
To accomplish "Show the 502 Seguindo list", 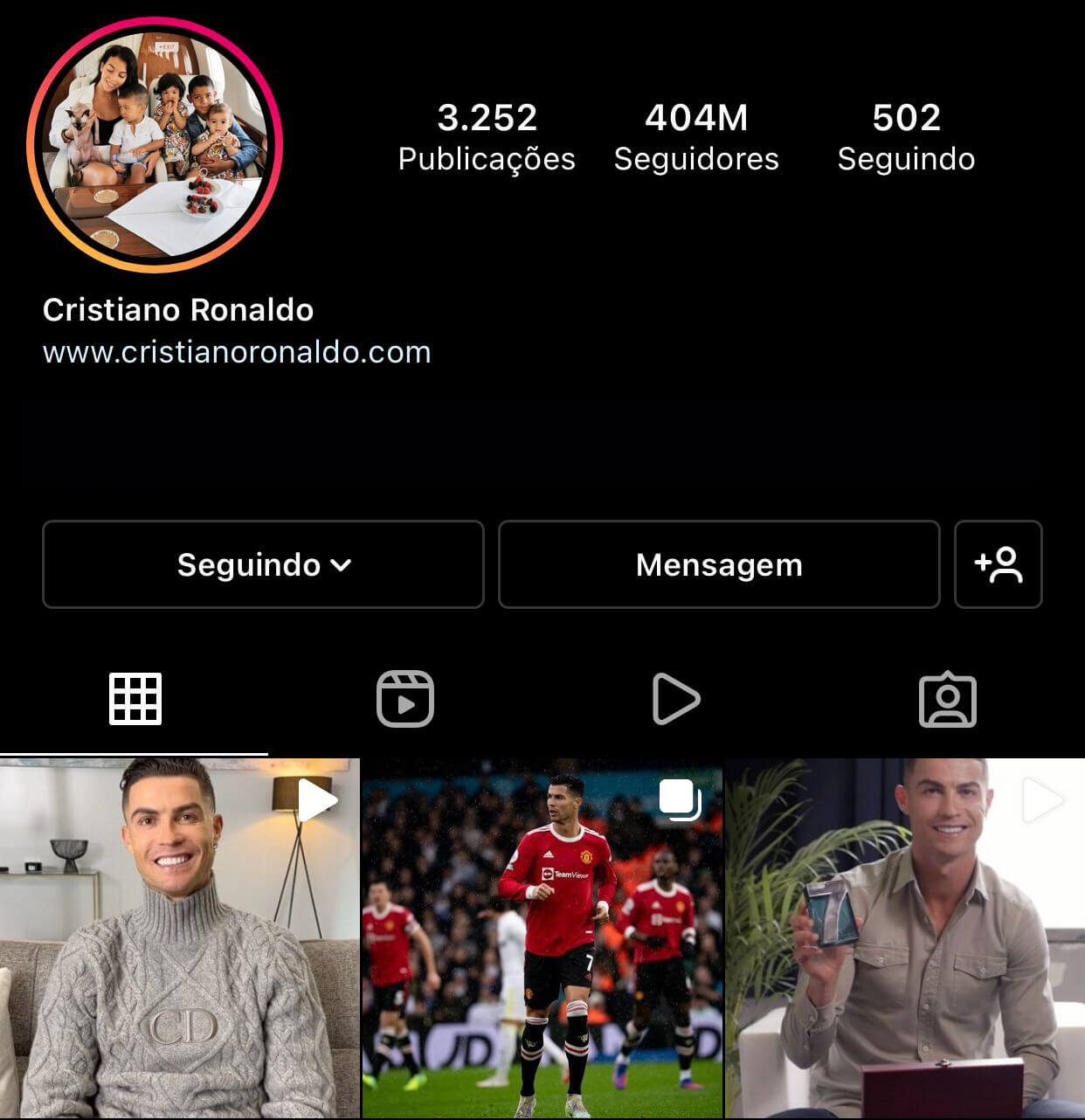I will (906, 137).
